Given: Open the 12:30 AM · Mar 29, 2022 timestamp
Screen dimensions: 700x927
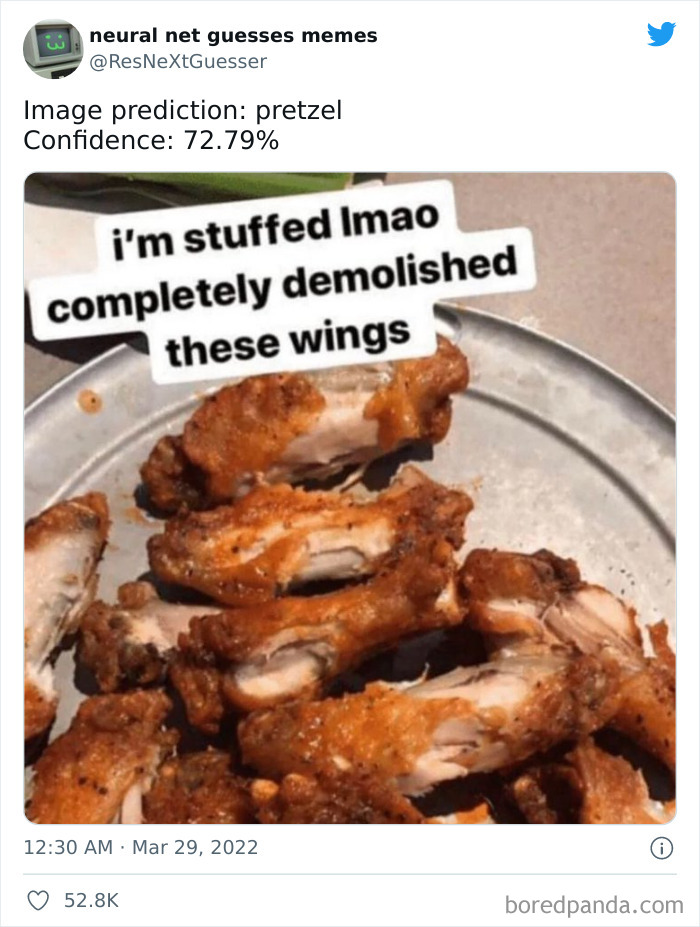Looking at the screenshot, I should click(x=141, y=848).
